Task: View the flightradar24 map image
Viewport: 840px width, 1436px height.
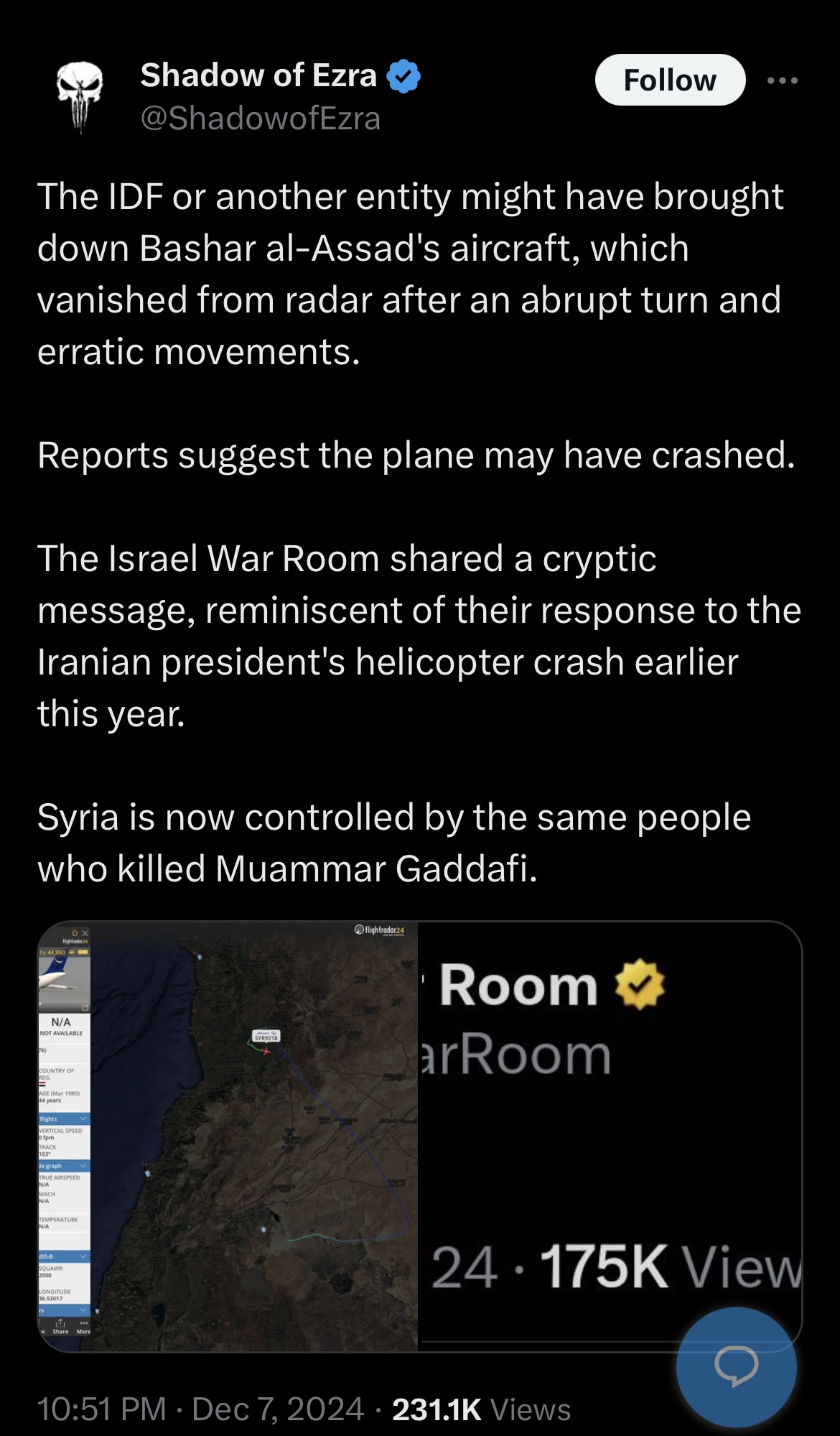Action: point(228,1136)
